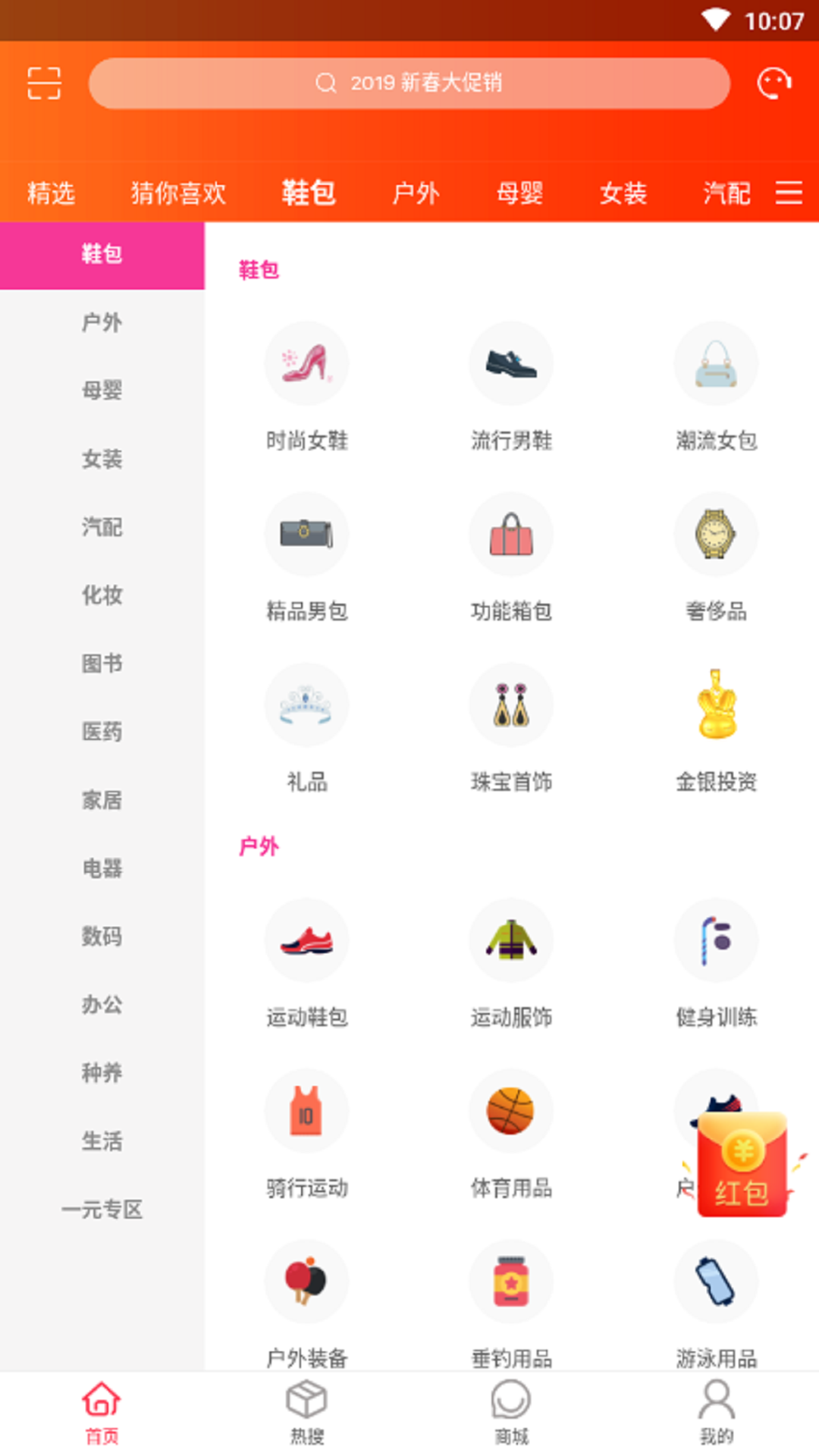Tap the 垂钓用品 fishing icon

[511, 1282]
